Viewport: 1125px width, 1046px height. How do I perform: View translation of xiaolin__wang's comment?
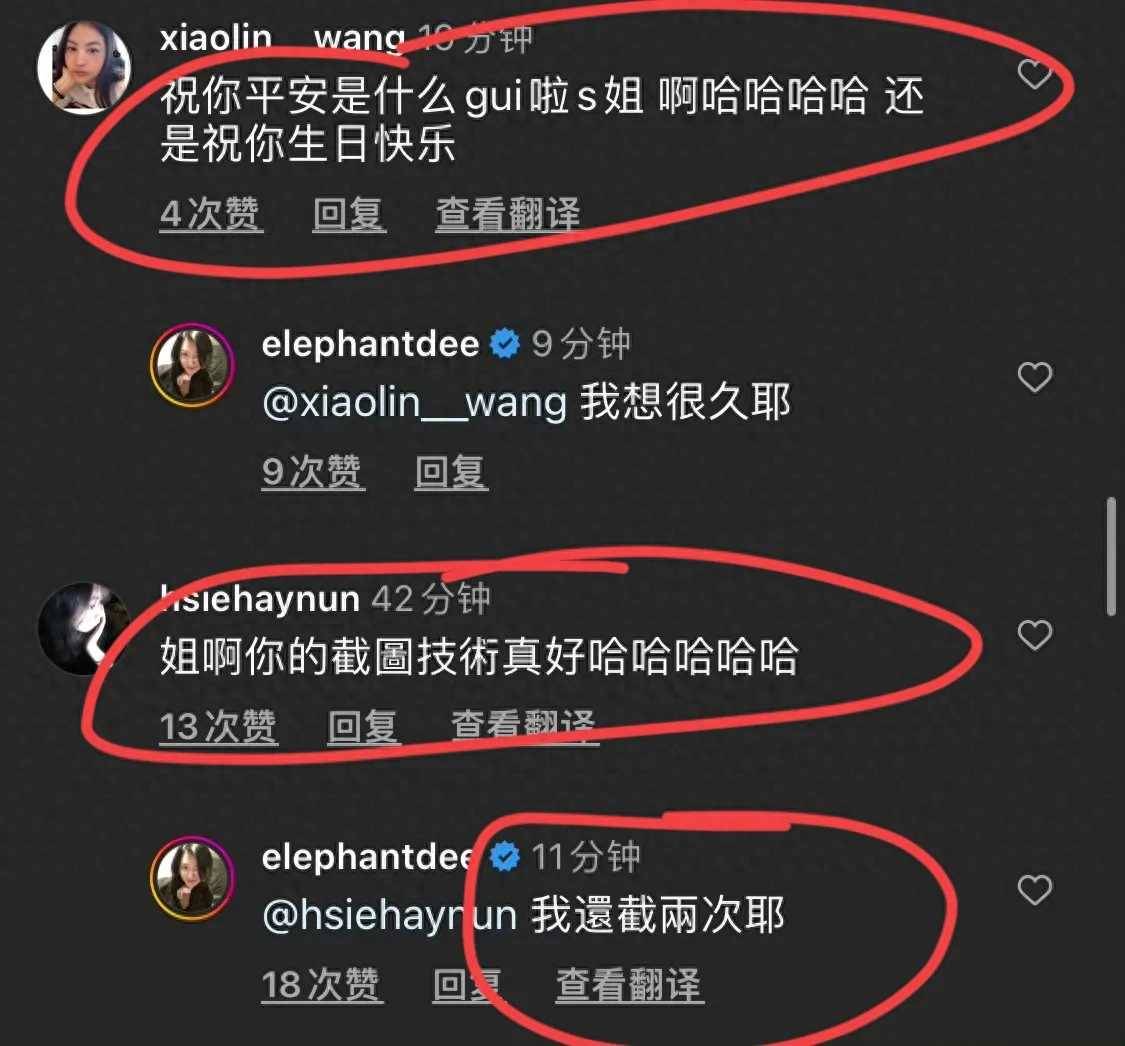pos(507,214)
